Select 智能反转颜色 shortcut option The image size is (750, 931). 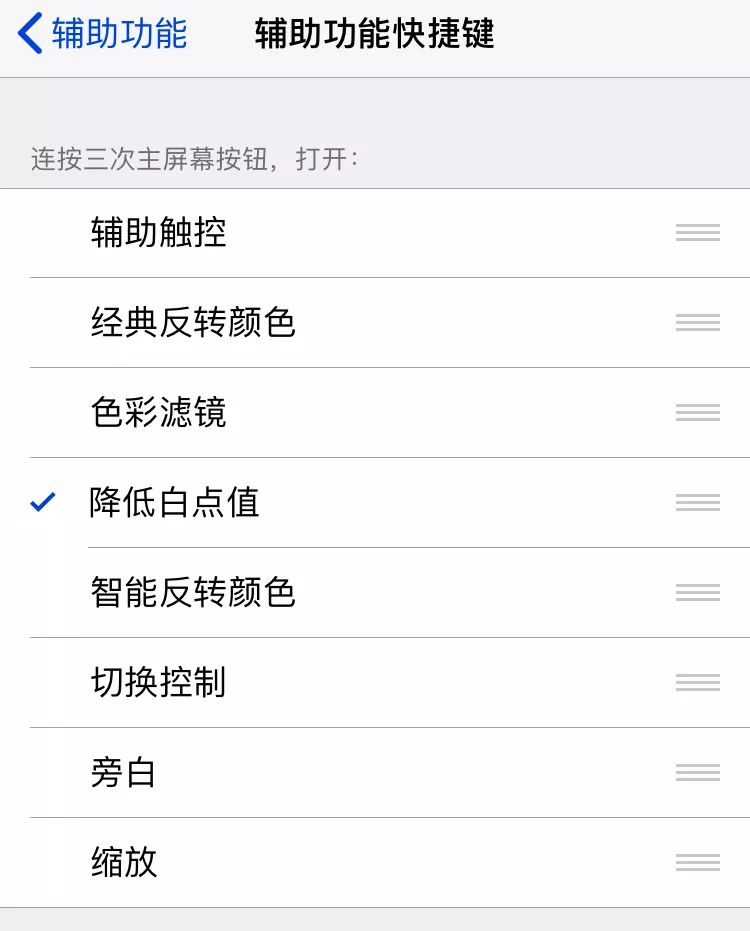193,593
